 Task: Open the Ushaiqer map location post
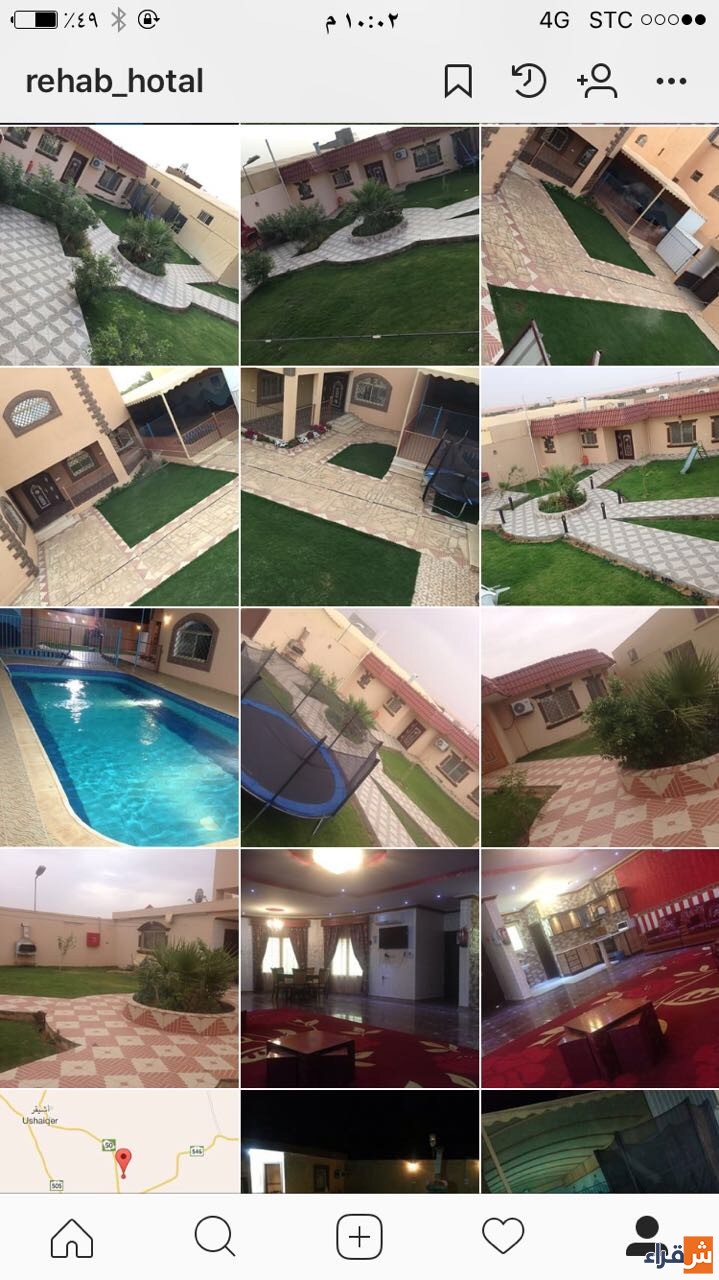(x=119, y=1141)
